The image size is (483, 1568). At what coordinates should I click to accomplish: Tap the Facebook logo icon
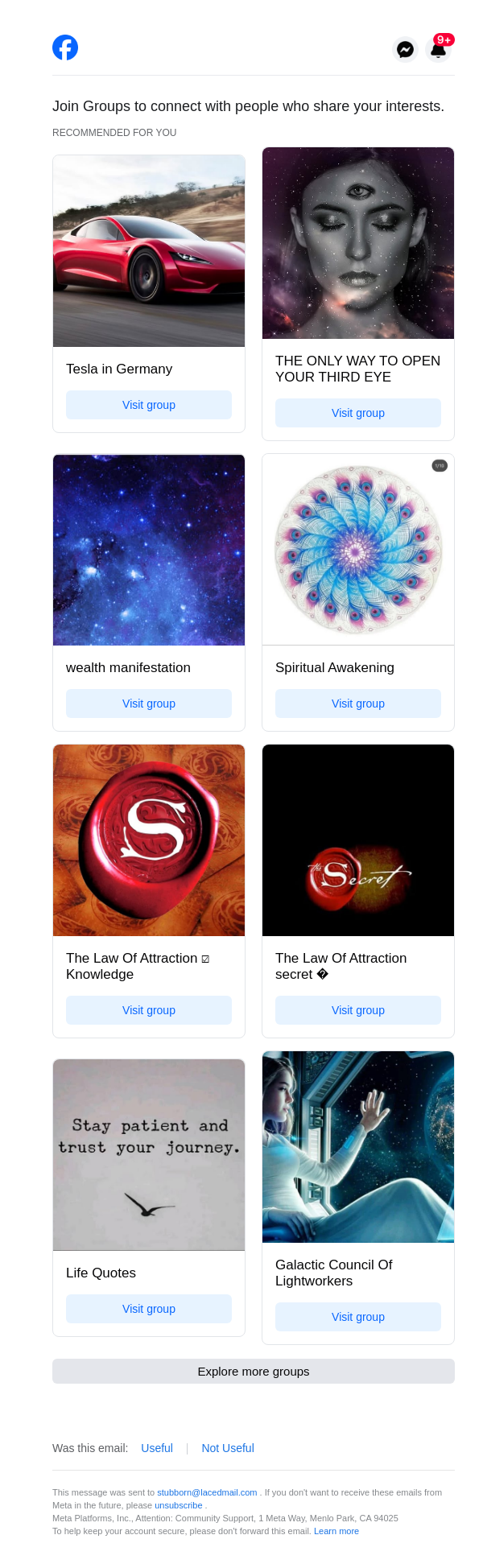click(65, 47)
